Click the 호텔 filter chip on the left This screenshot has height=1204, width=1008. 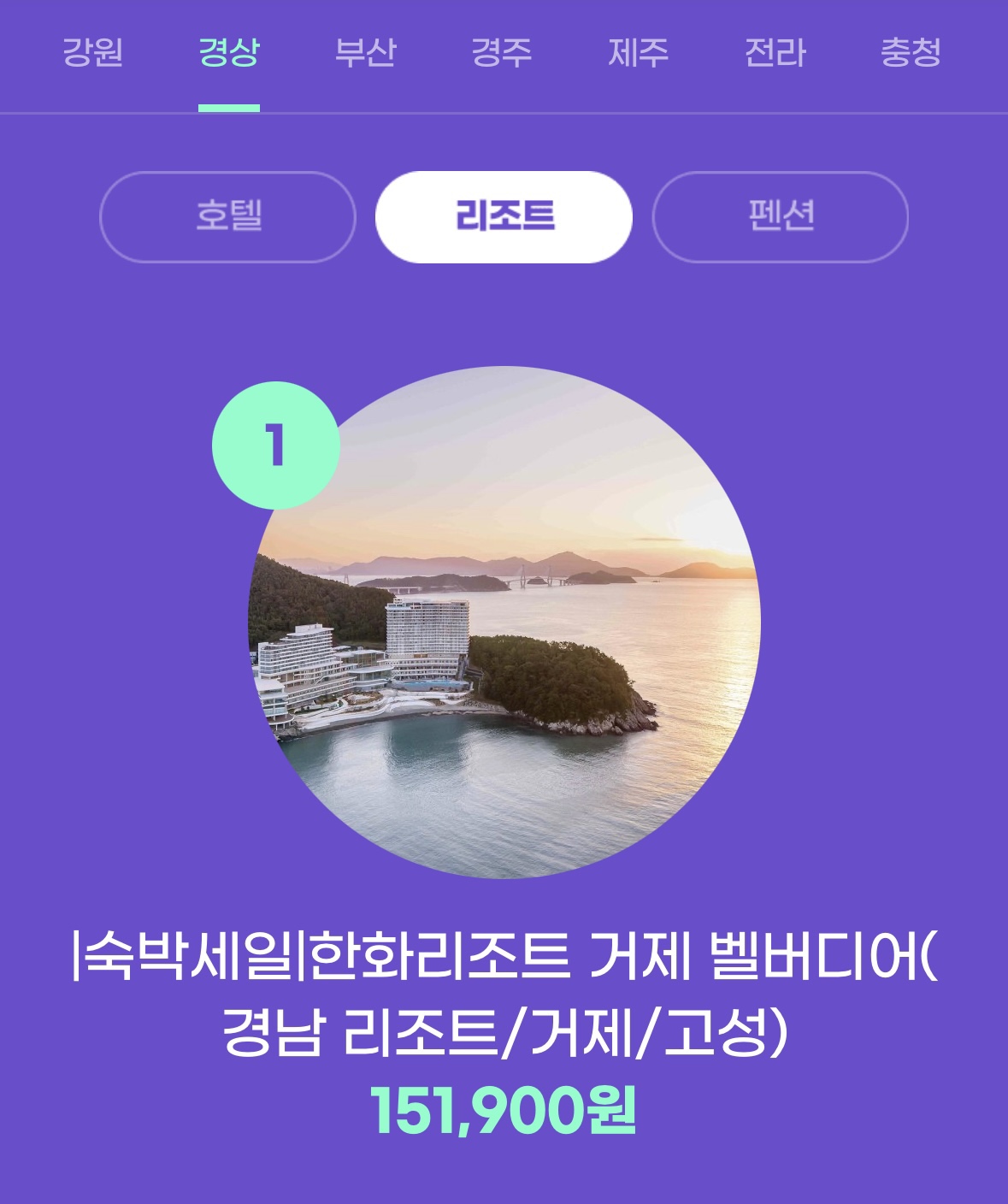tap(227, 217)
